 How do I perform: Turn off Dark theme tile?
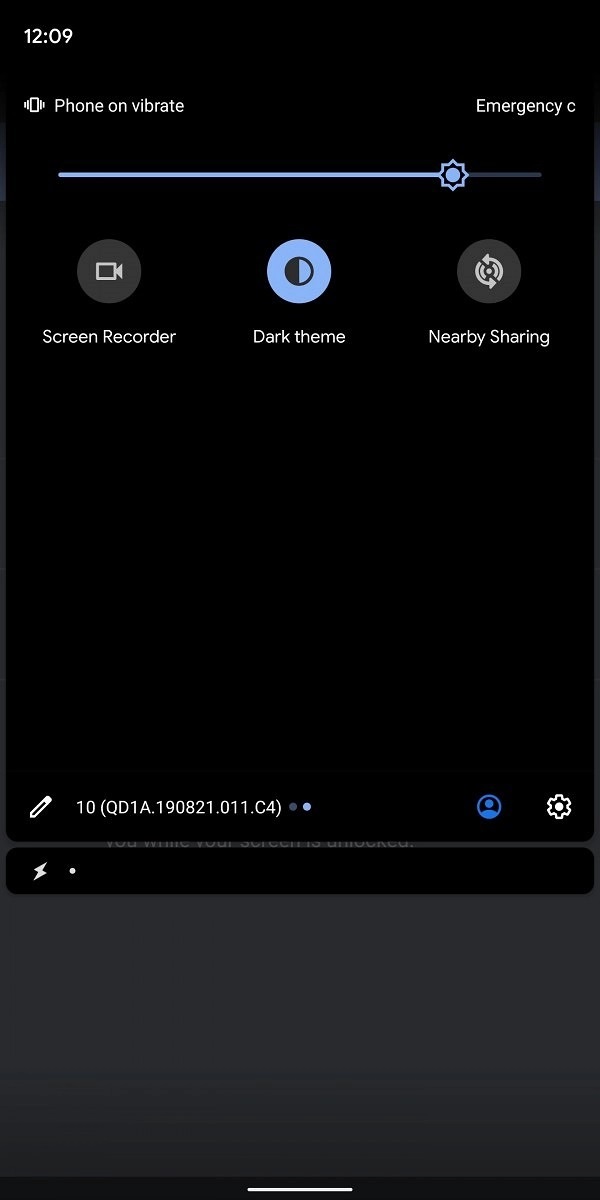click(x=299, y=271)
